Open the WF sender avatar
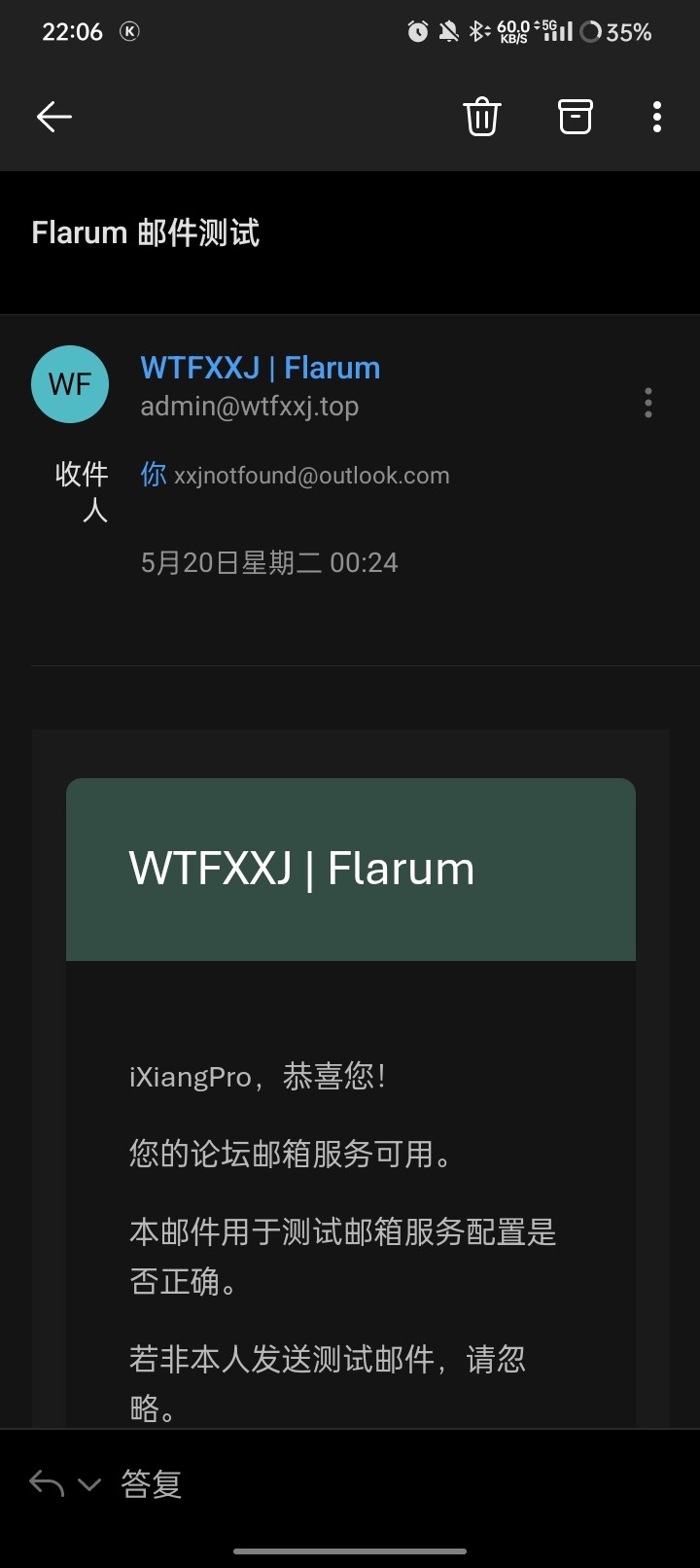Viewport: 700px width, 1568px height. [x=70, y=384]
